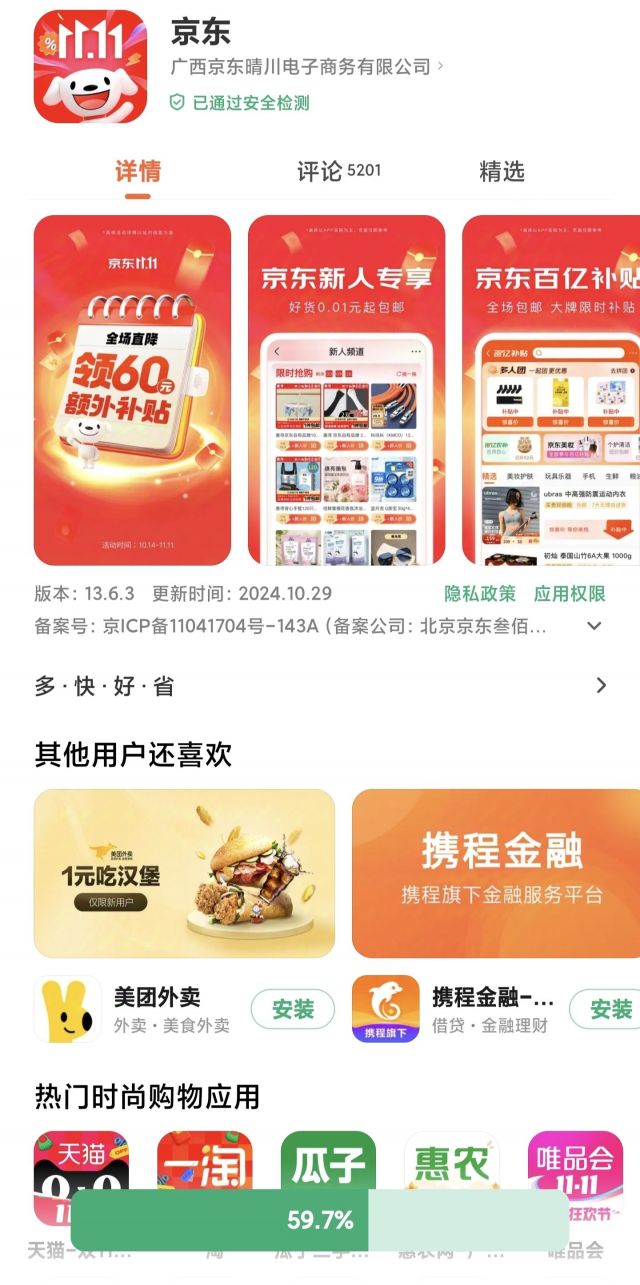Select the 详情 tab

[x=138, y=171]
